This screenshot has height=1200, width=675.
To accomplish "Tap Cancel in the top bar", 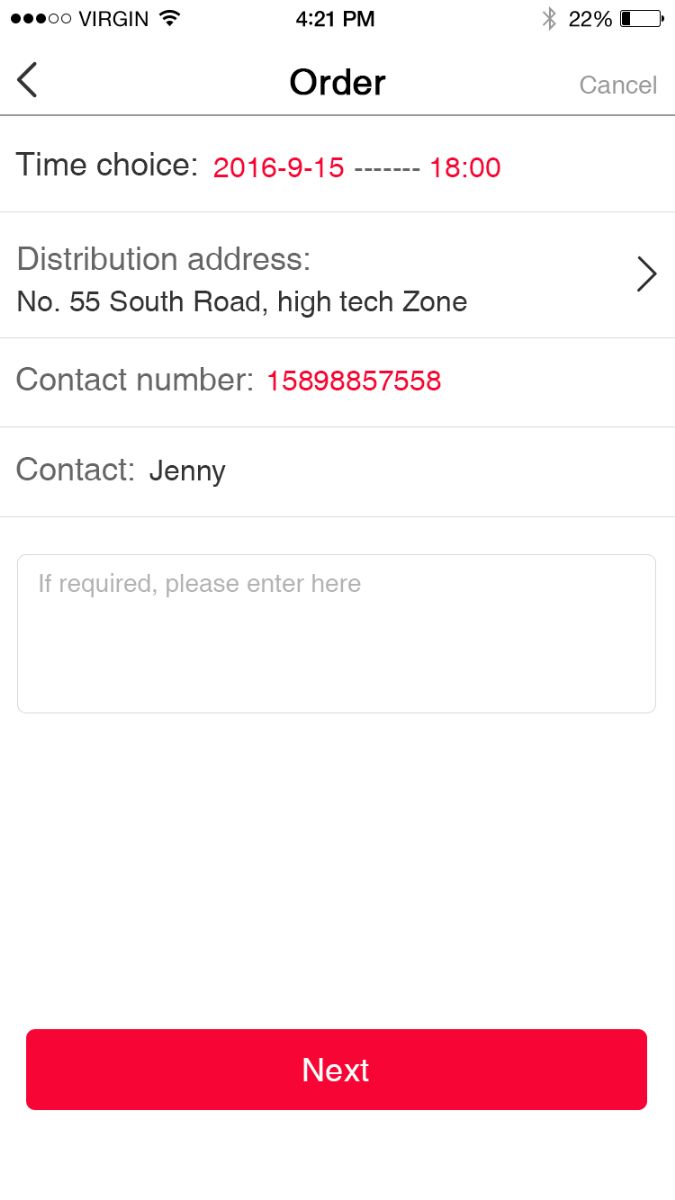I will tap(617, 85).
